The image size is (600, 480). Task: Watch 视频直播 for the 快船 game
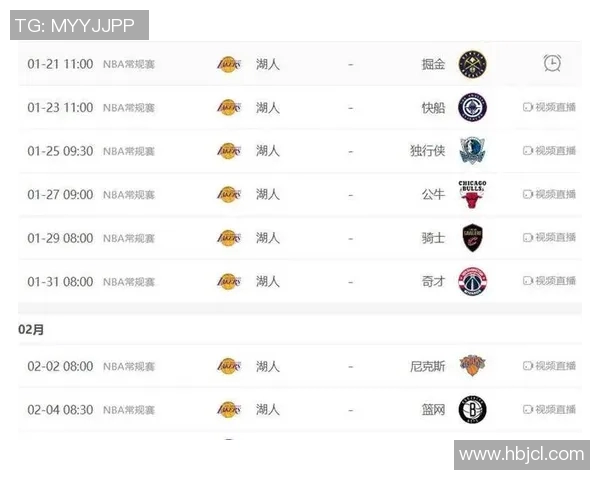pos(549,107)
